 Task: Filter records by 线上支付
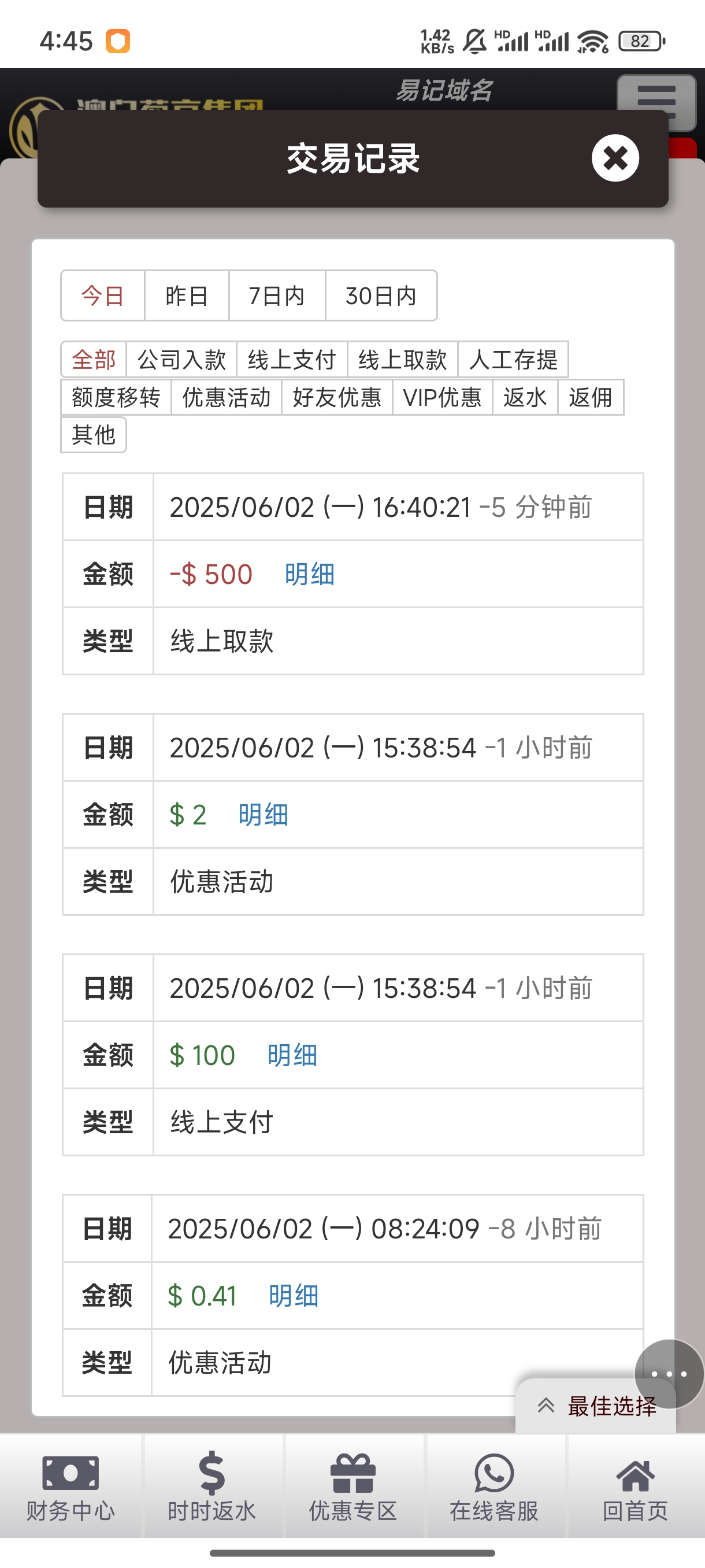coord(292,360)
